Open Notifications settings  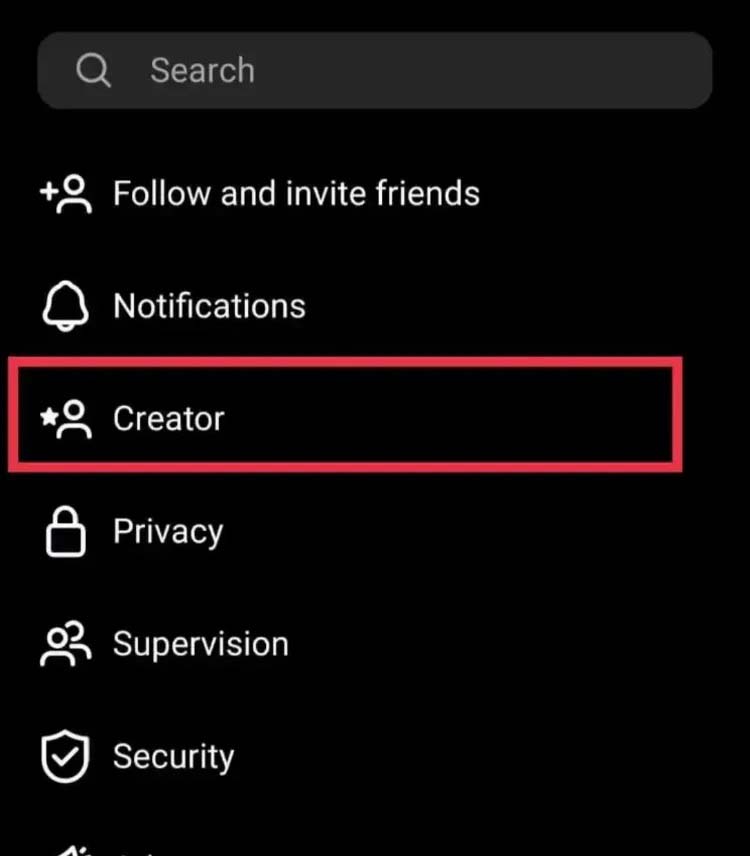click(x=209, y=305)
